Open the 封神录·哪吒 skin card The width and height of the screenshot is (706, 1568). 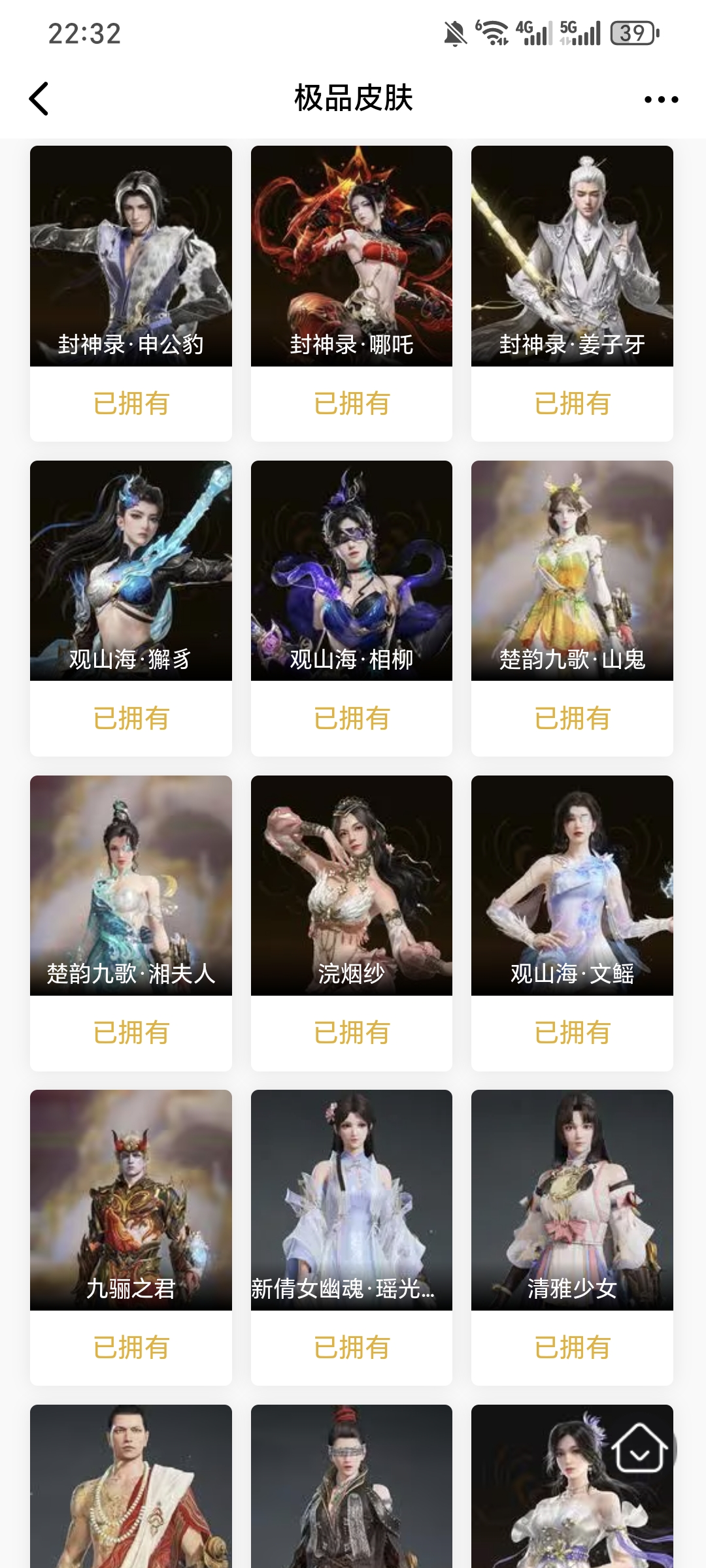352,293
